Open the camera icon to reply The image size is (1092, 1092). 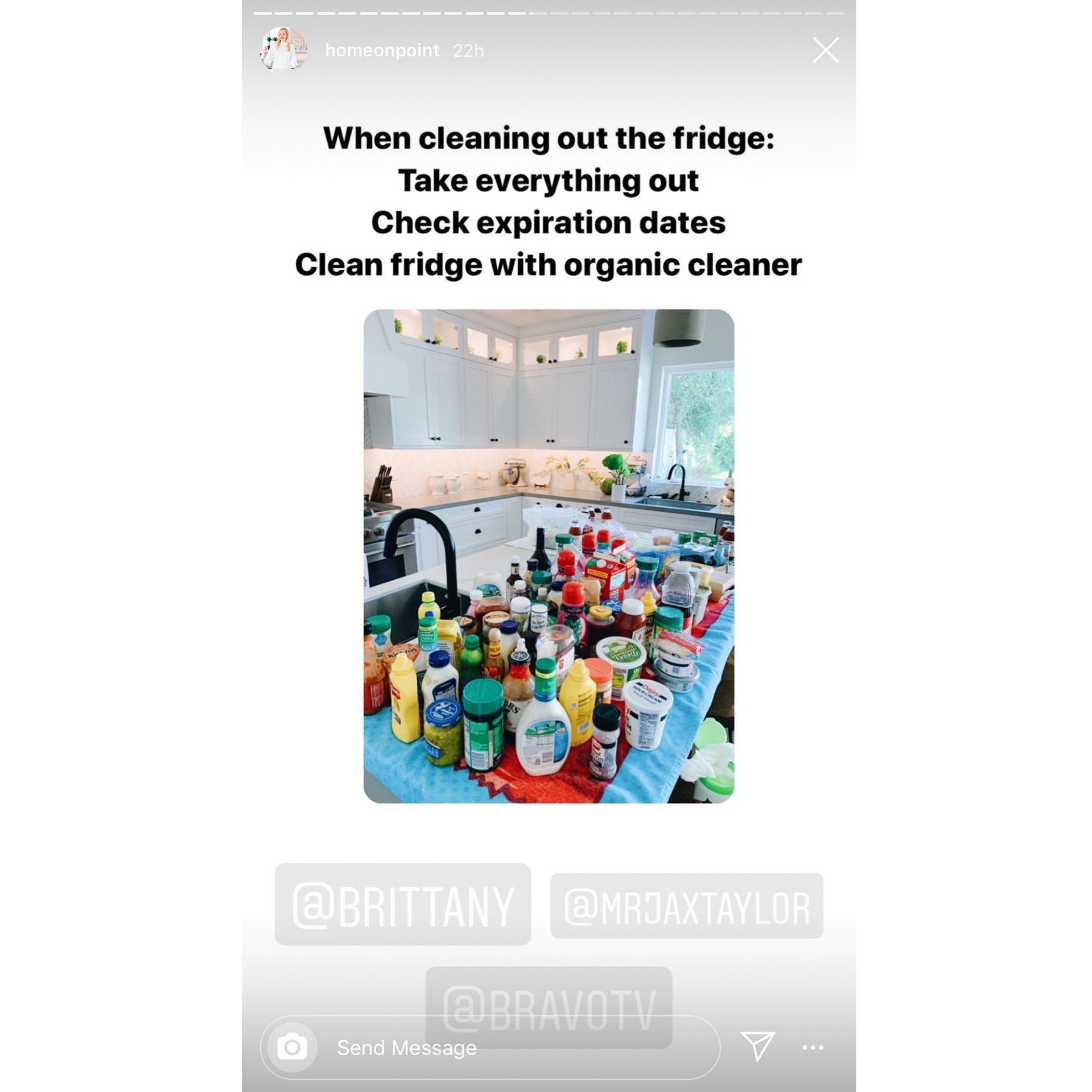(x=292, y=1048)
